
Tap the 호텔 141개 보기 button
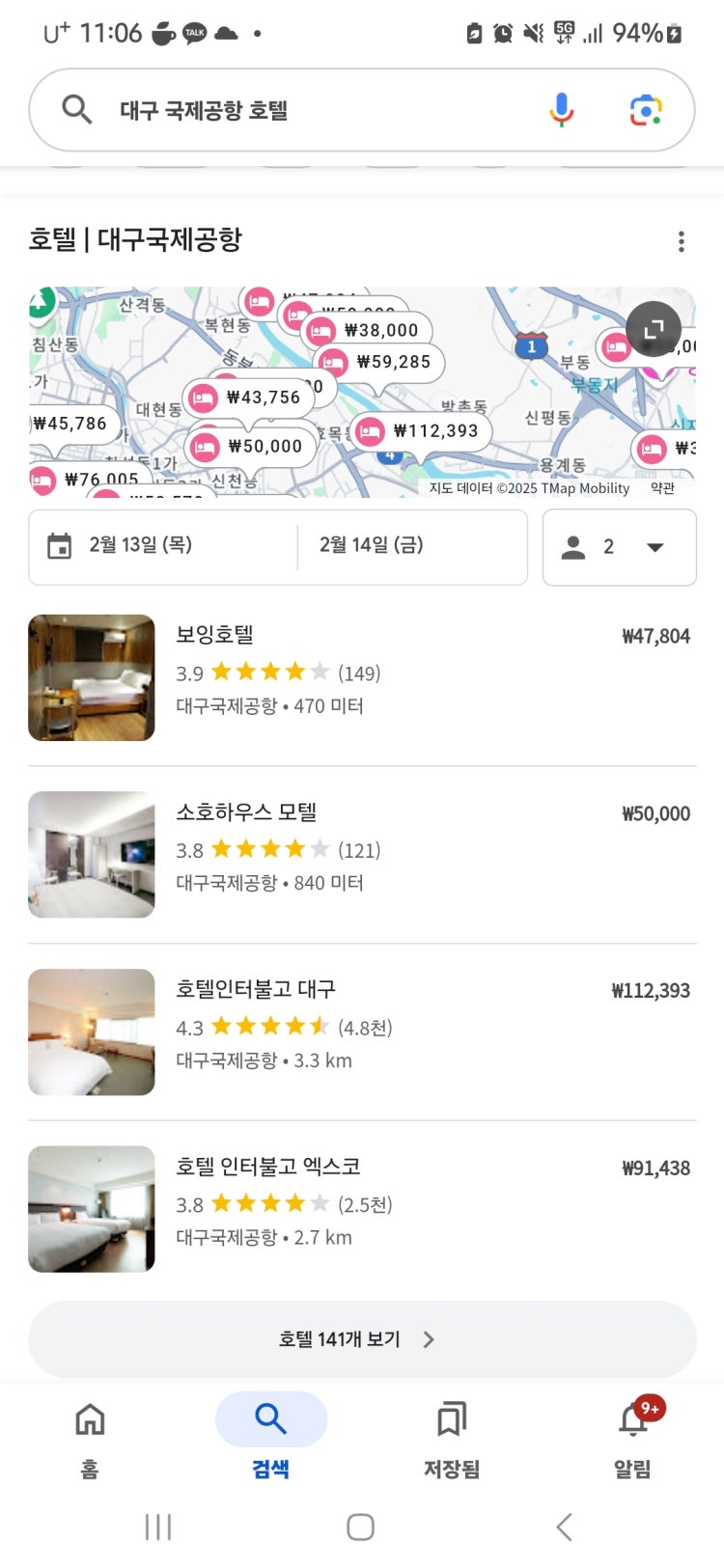click(x=362, y=1338)
